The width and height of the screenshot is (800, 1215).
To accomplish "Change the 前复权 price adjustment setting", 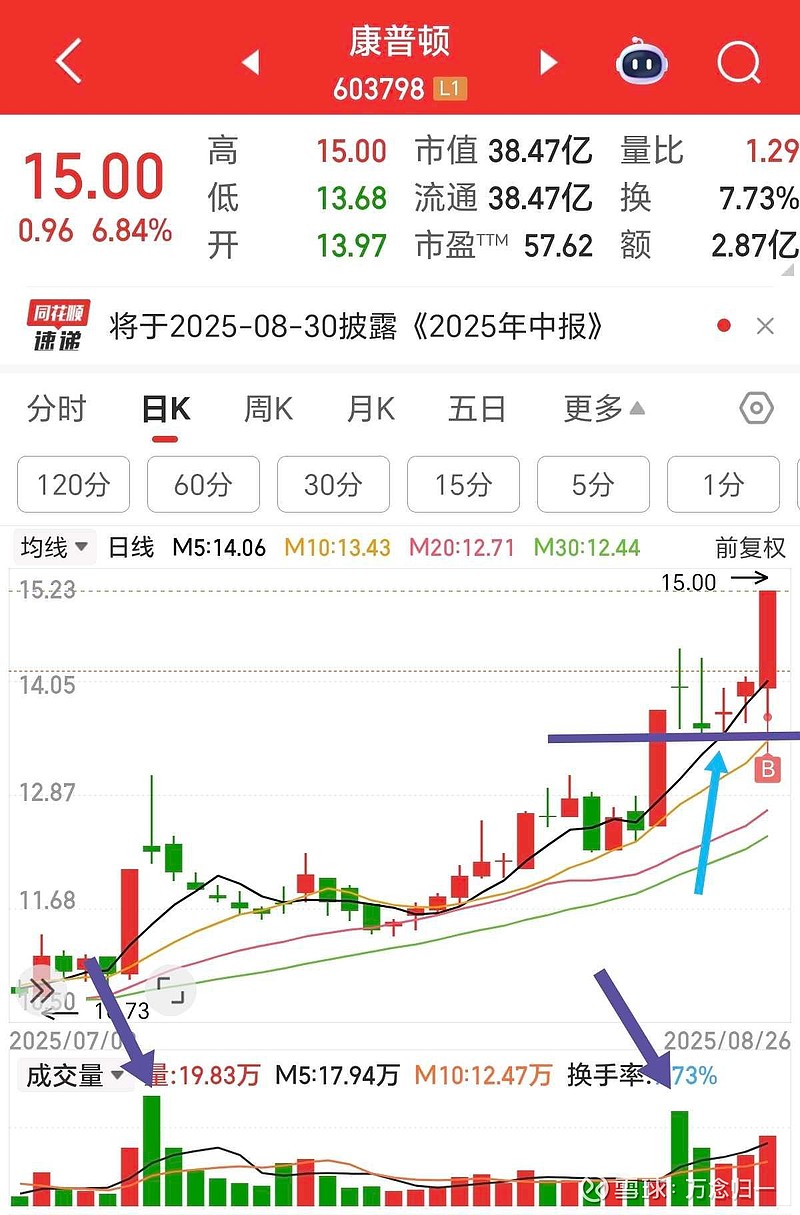I will pyautogui.click(x=750, y=548).
